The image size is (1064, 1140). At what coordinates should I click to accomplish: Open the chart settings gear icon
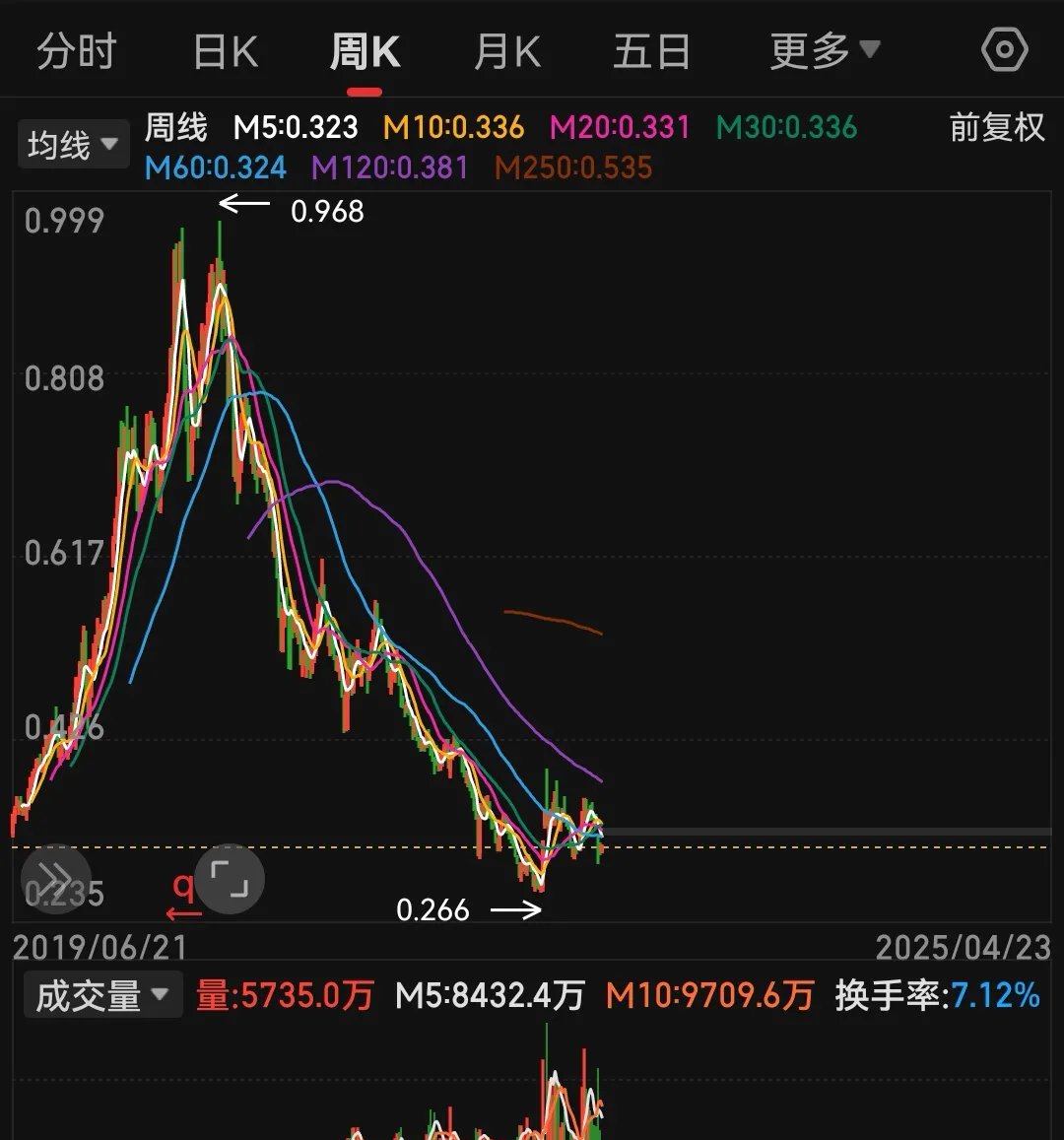click(1004, 47)
